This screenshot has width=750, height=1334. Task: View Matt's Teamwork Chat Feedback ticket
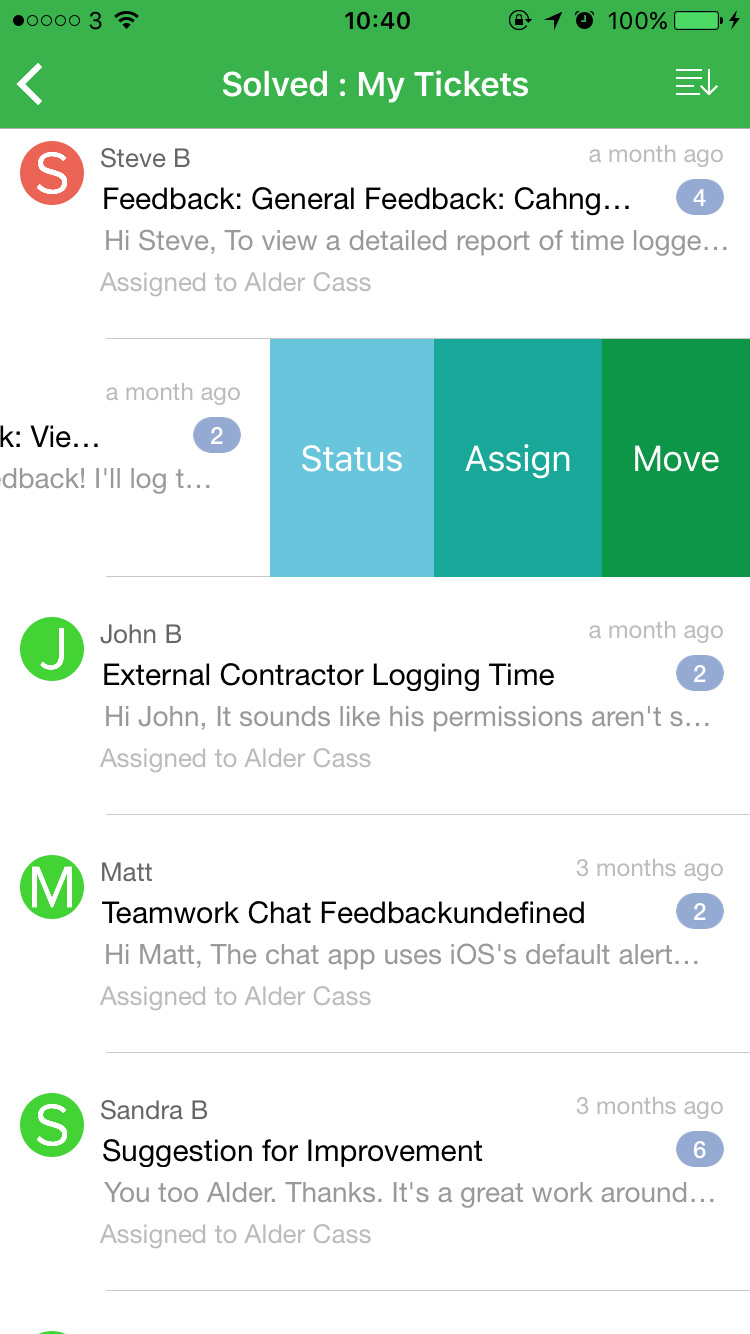pyautogui.click(x=343, y=913)
